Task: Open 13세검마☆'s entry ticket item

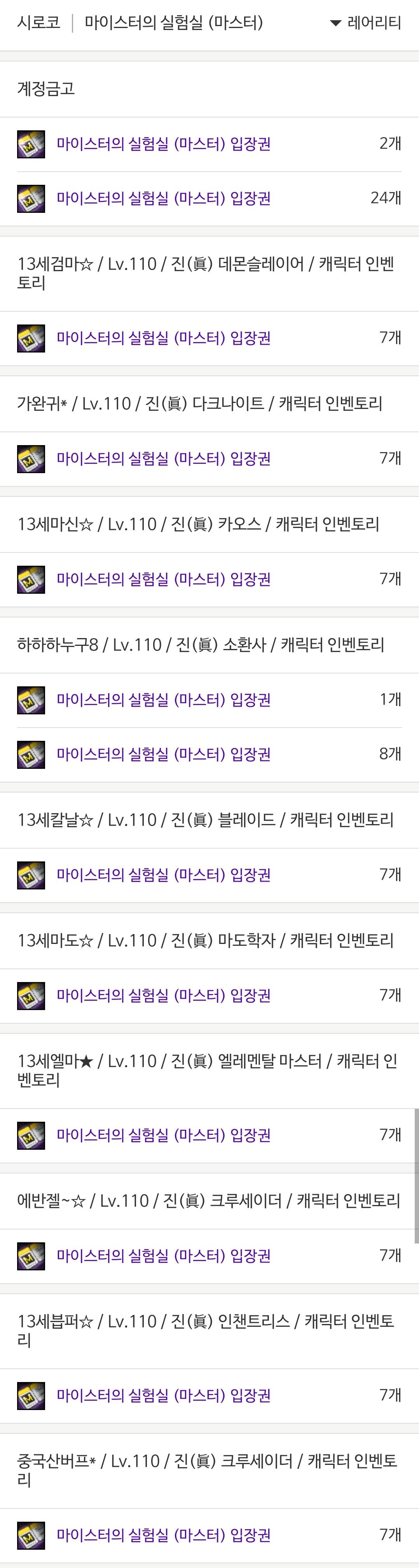Action: [164, 338]
